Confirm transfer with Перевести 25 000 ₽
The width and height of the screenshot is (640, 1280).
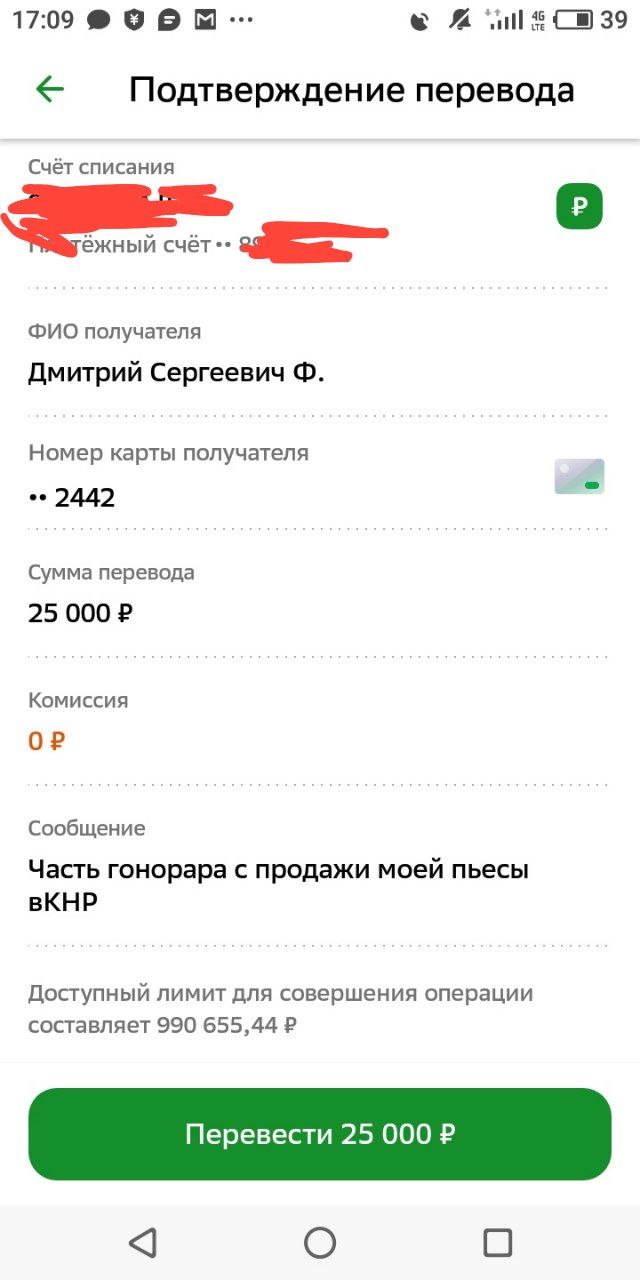click(320, 1134)
